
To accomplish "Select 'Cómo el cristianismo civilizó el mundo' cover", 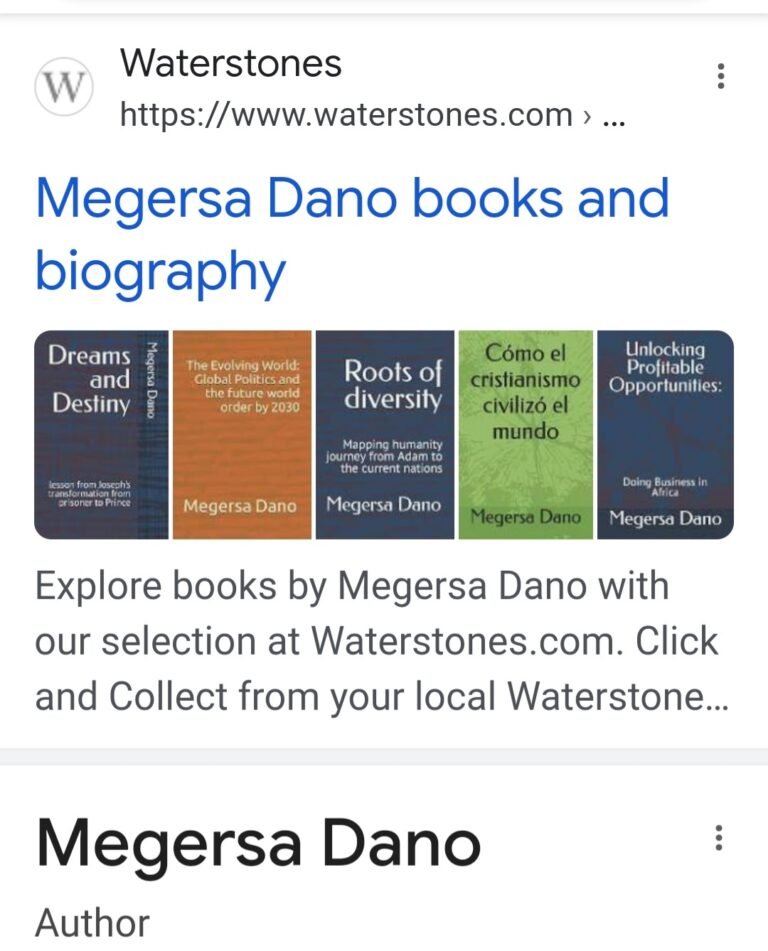I will [x=525, y=435].
